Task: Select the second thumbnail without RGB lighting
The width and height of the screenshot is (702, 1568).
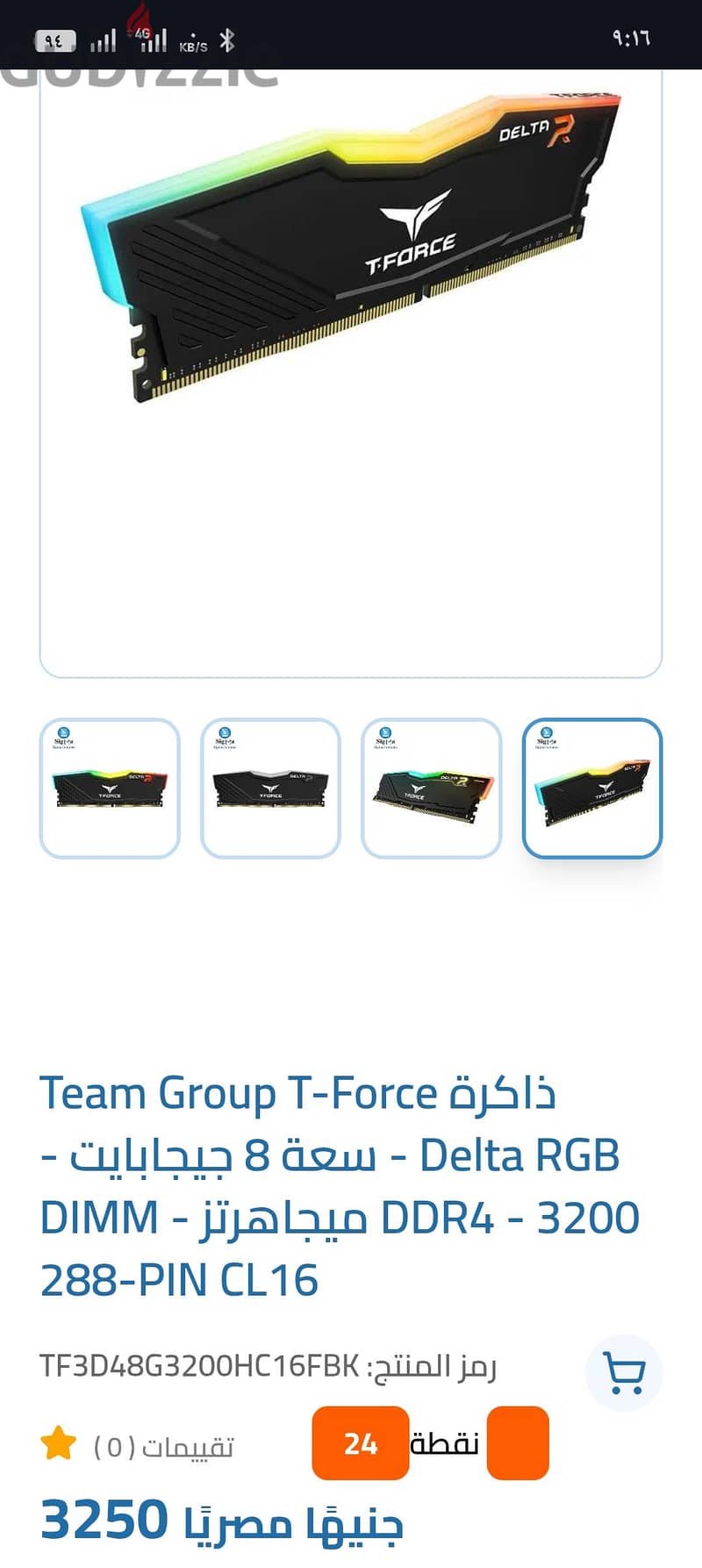Action: tap(270, 788)
